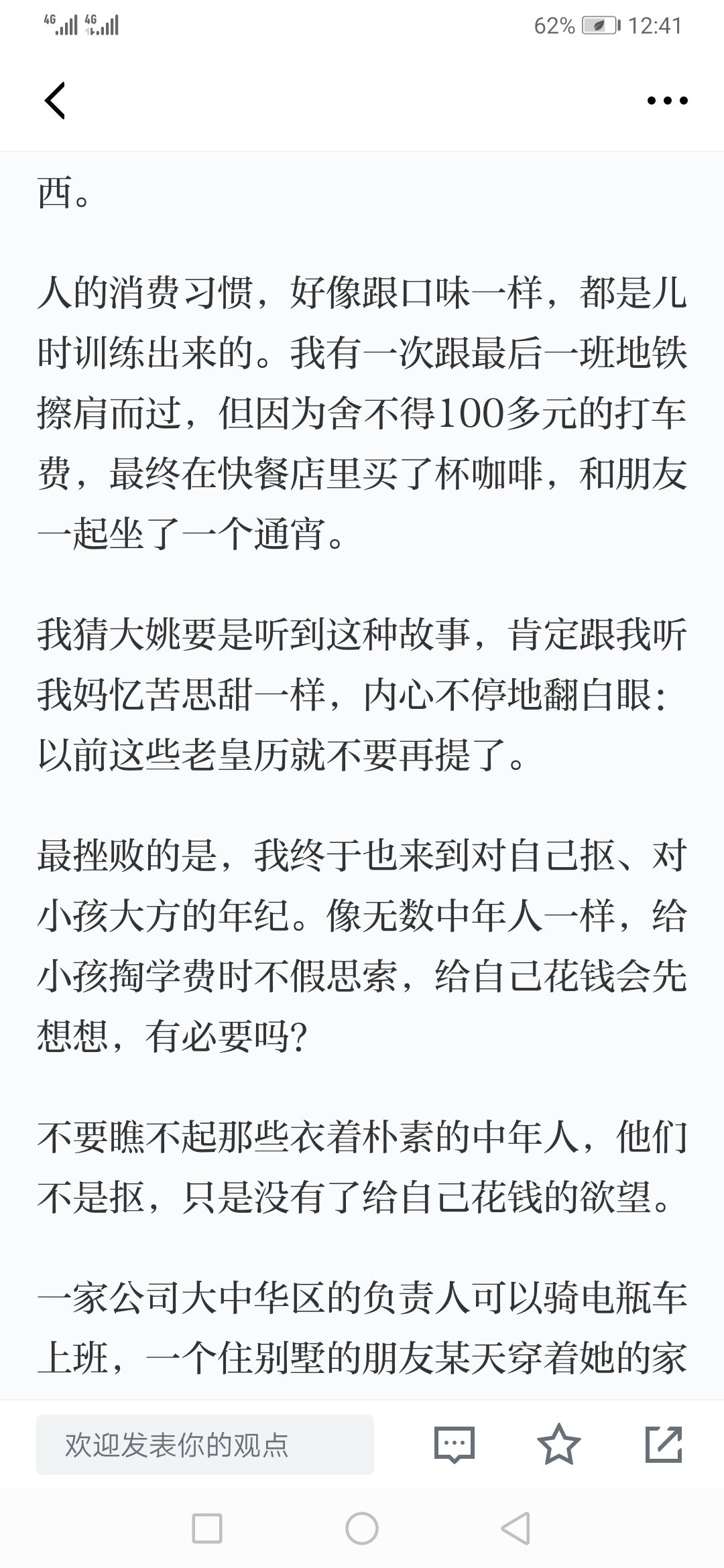724x1568 pixels.
Task: Open the comments speech-bubble icon
Action: pos(455,1444)
